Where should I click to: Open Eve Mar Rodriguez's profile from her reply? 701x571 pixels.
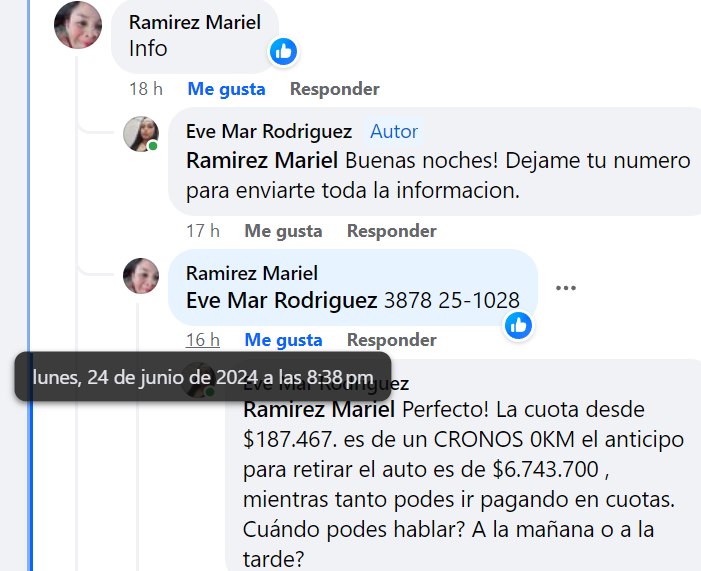tap(268, 132)
